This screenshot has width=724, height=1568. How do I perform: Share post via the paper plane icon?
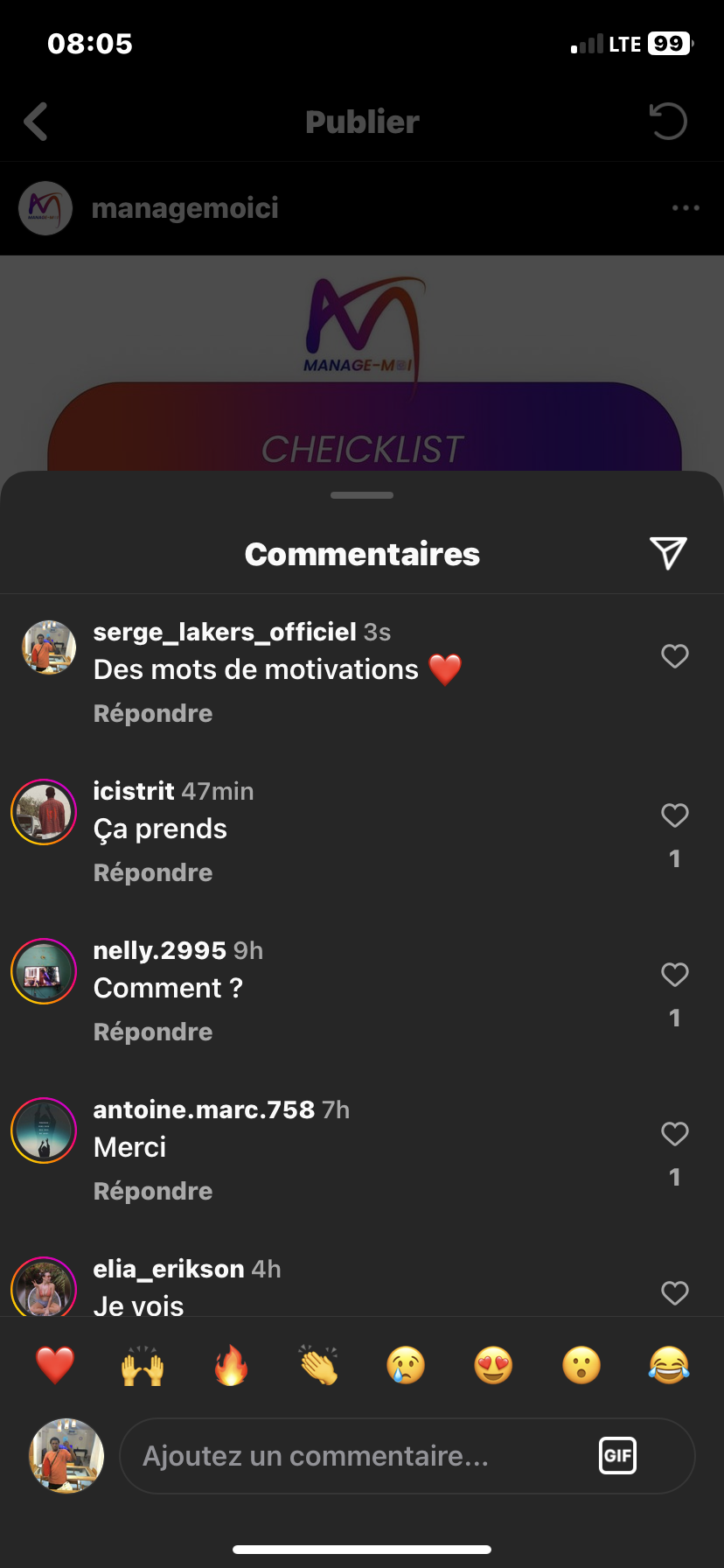[x=668, y=553]
